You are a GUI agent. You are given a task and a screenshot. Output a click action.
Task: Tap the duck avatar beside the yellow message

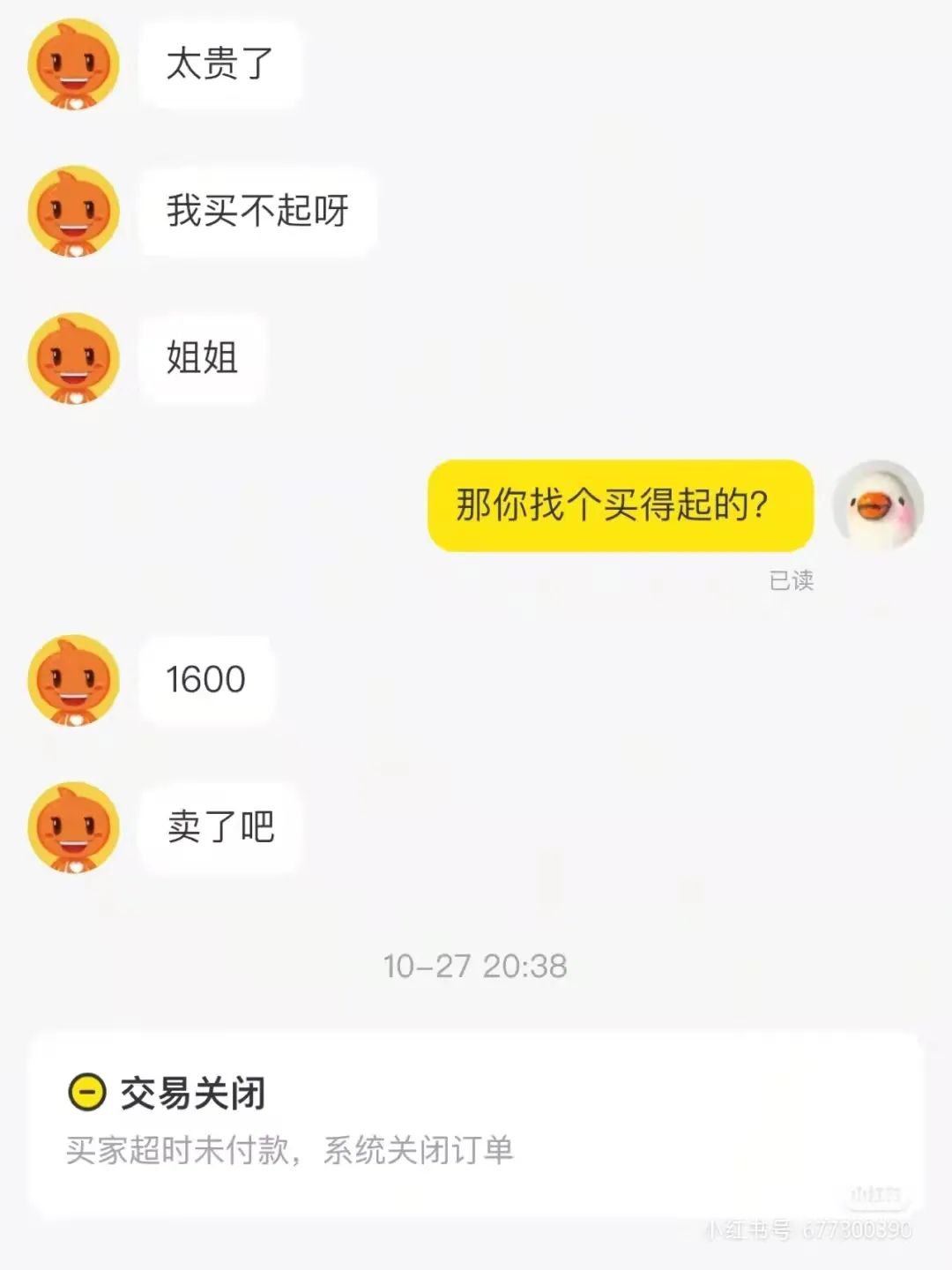coord(878,505)
